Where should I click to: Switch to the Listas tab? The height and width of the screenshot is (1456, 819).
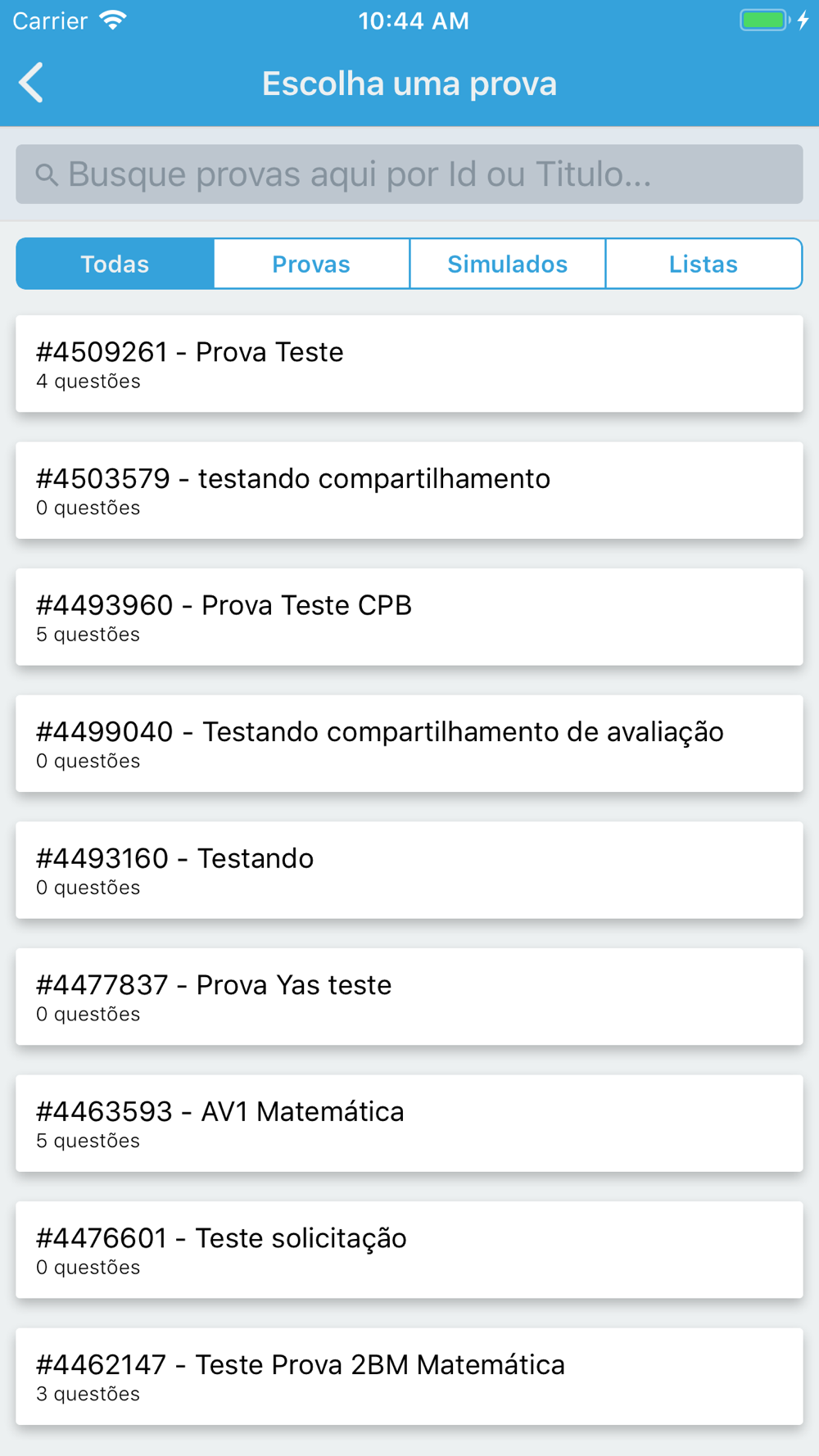(x=704, y=264)
